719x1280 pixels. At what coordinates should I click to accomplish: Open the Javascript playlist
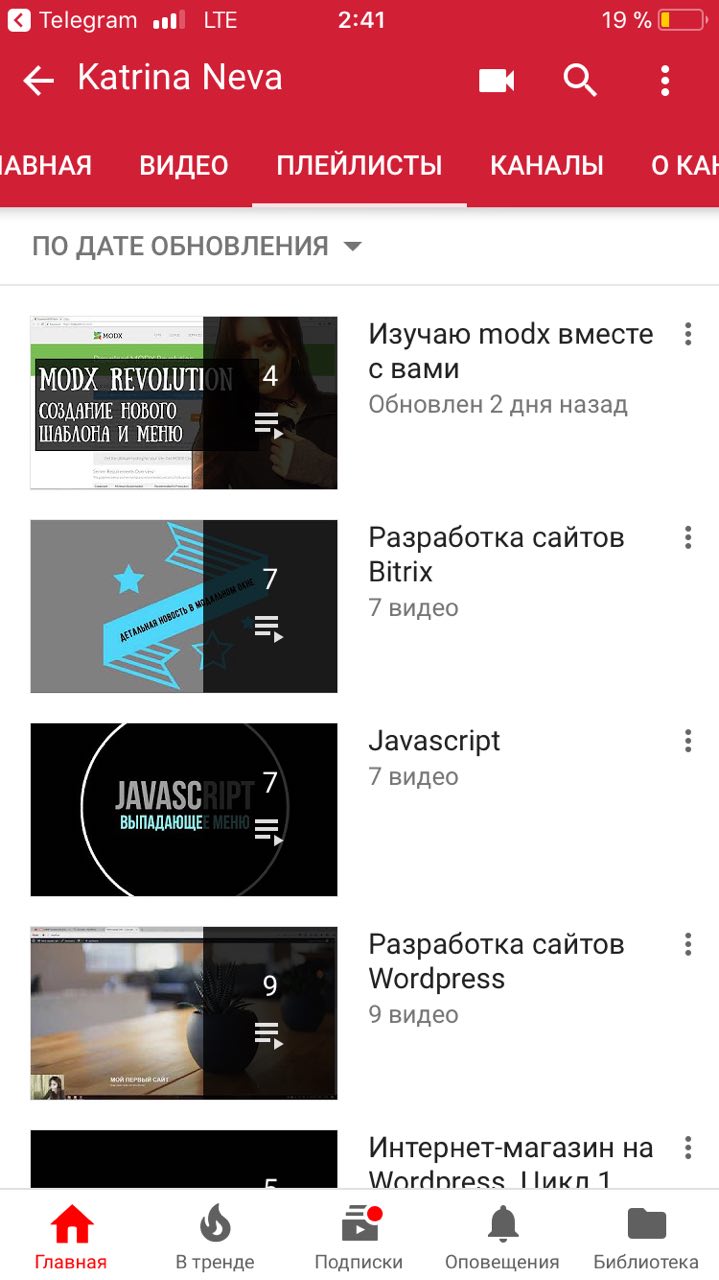point(434,741)
